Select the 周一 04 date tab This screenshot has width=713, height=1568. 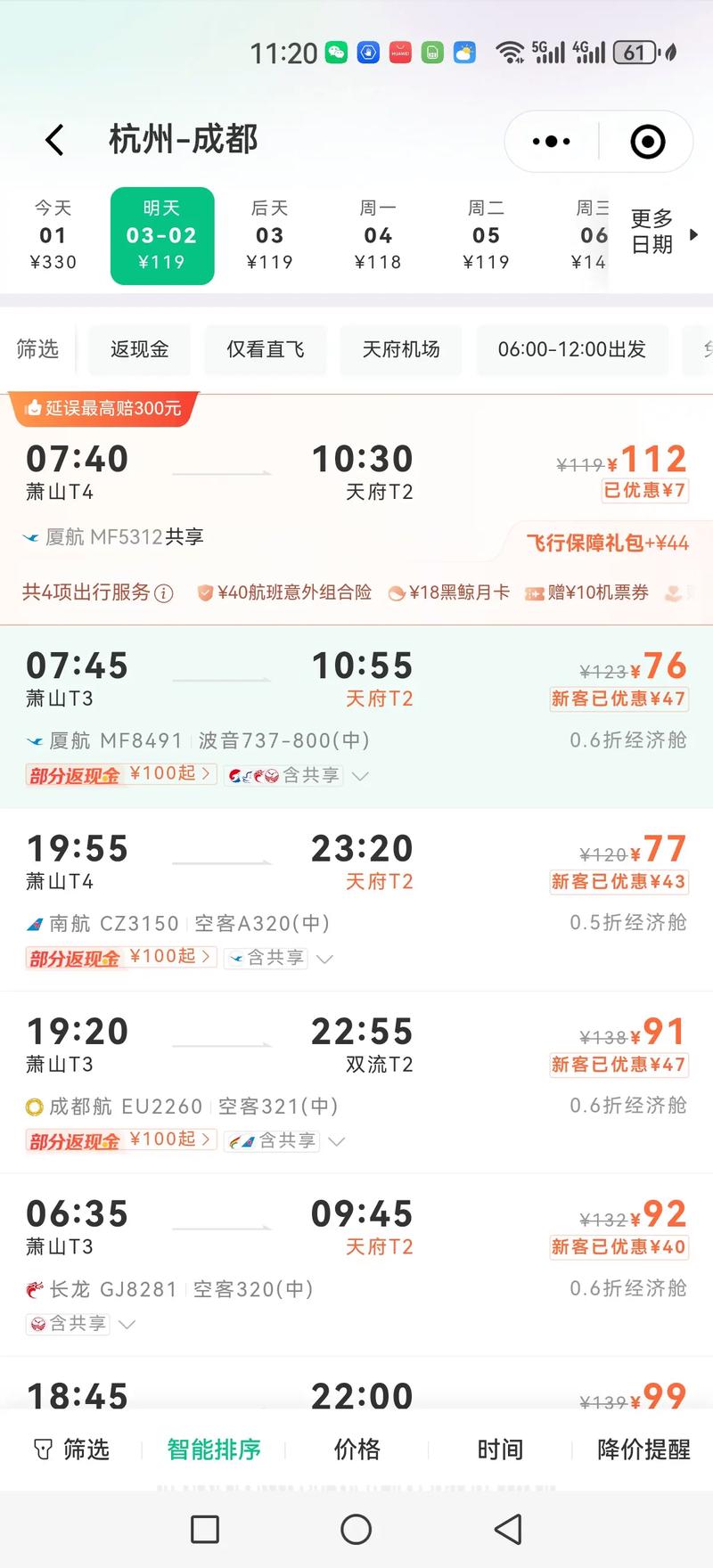[379, 234]
